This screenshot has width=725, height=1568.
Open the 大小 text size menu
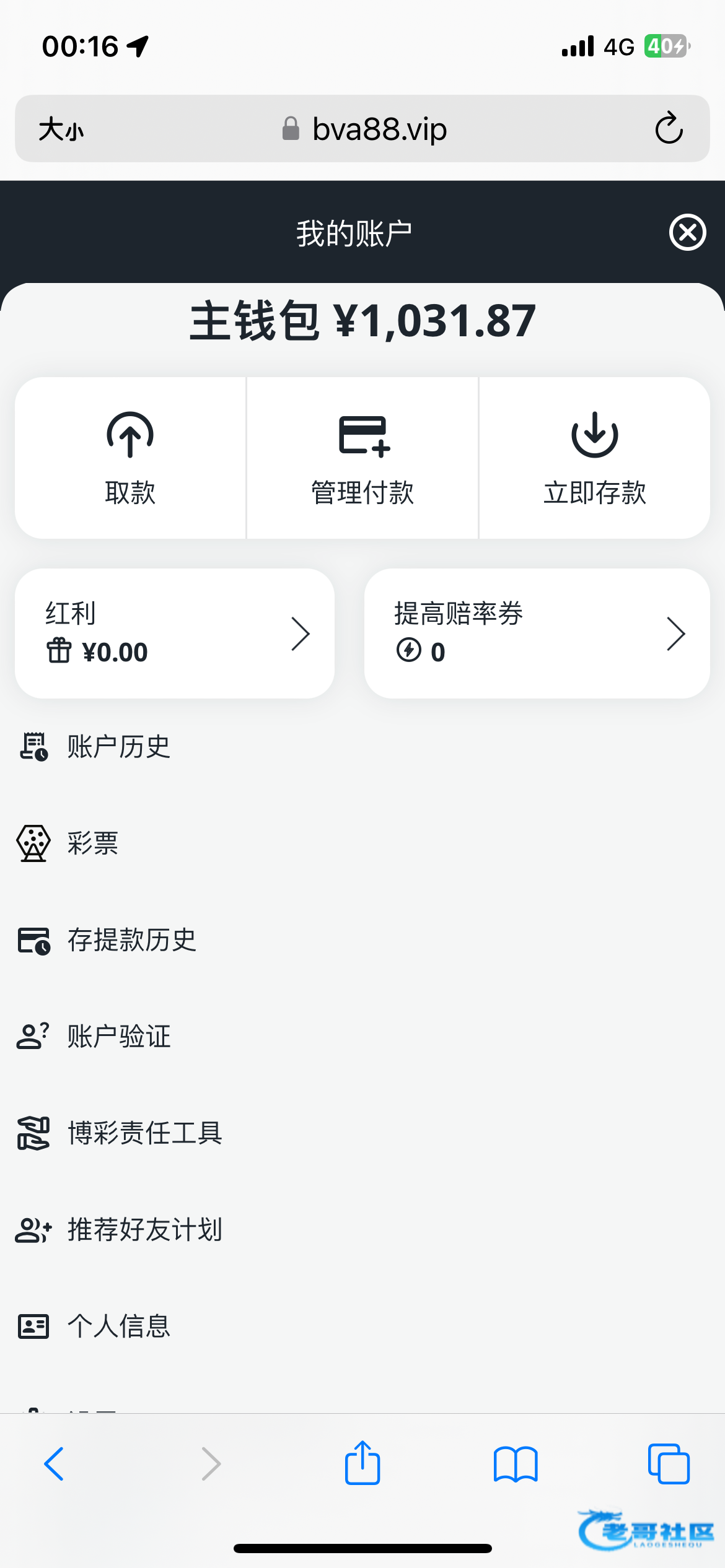tap(61, 129)
